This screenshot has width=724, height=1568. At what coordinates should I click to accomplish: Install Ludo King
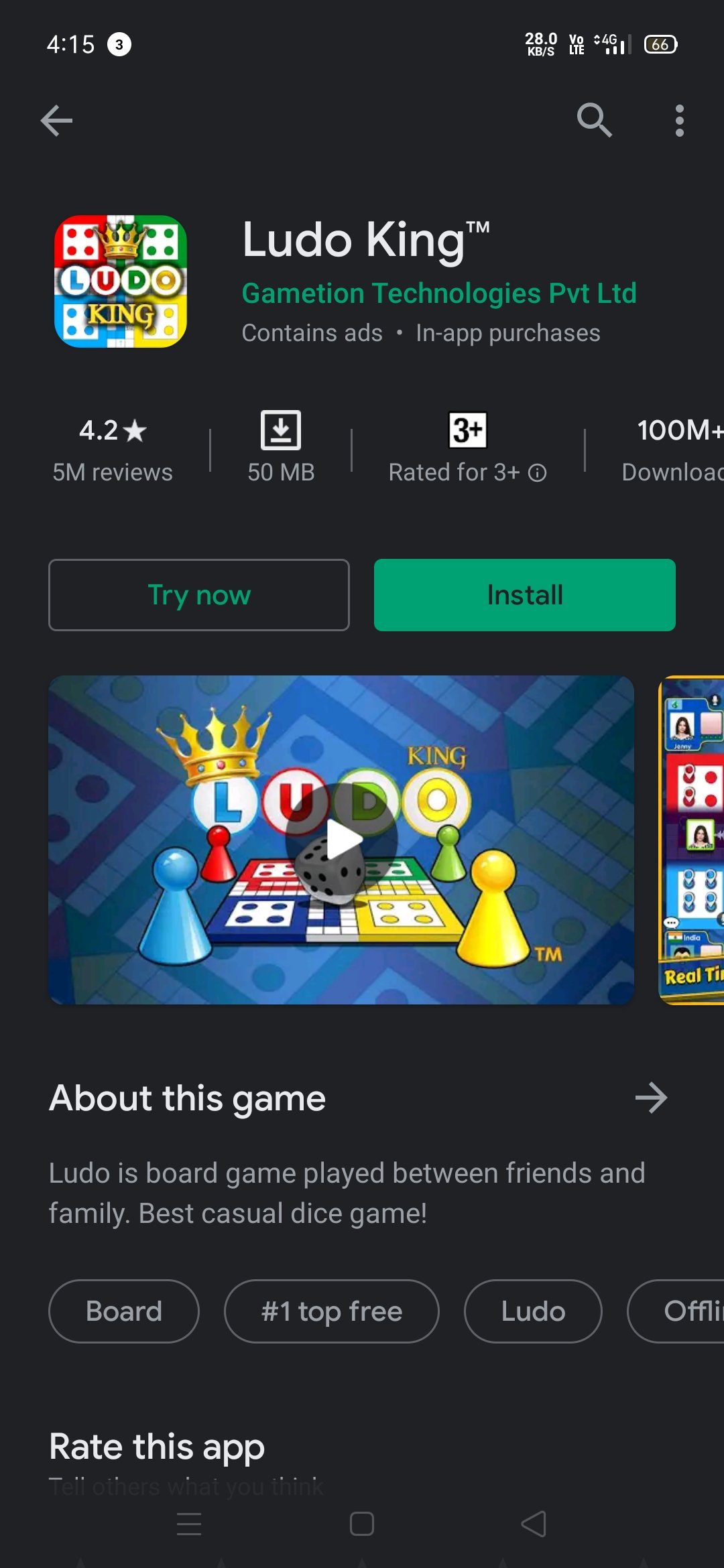click(524, 595)
